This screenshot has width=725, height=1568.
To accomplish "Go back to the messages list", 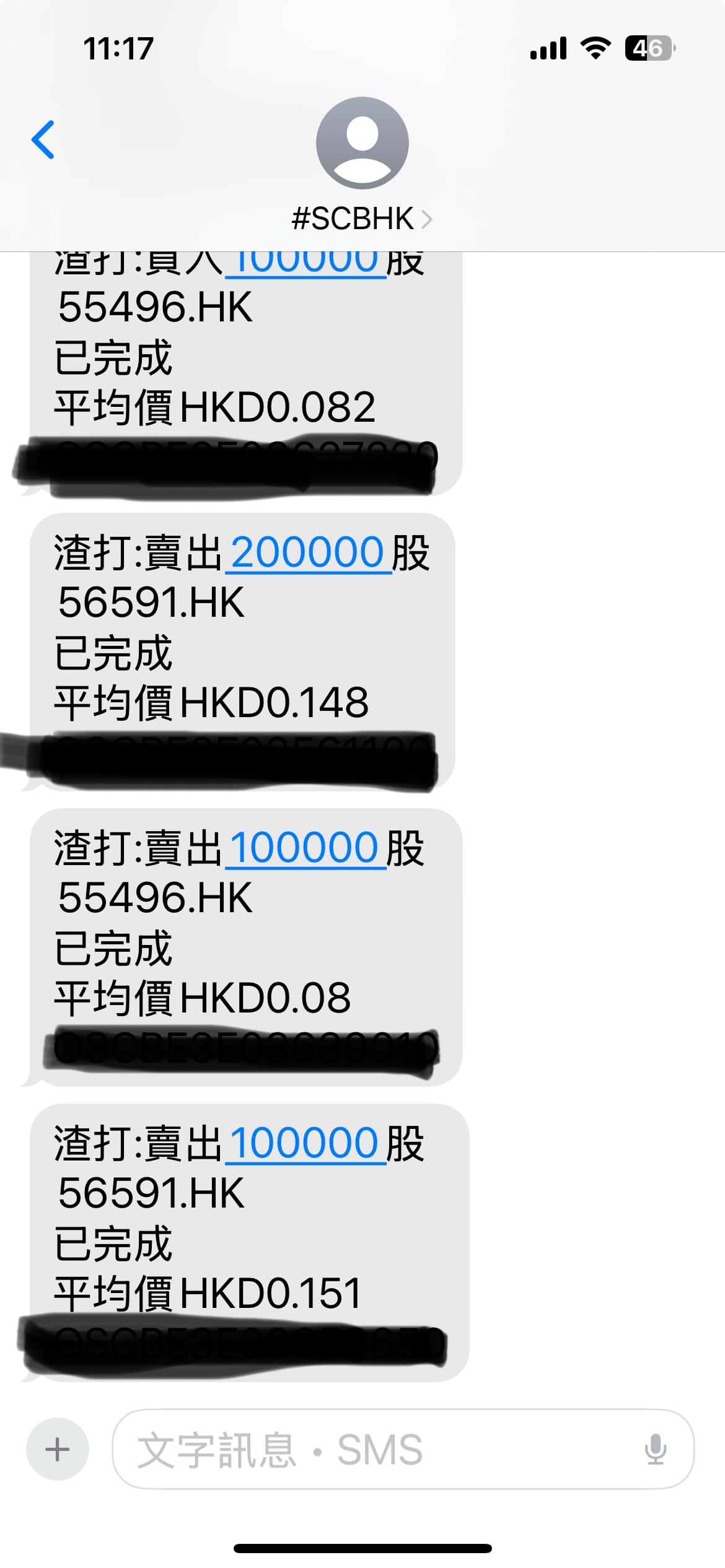I will pos(43,140).
